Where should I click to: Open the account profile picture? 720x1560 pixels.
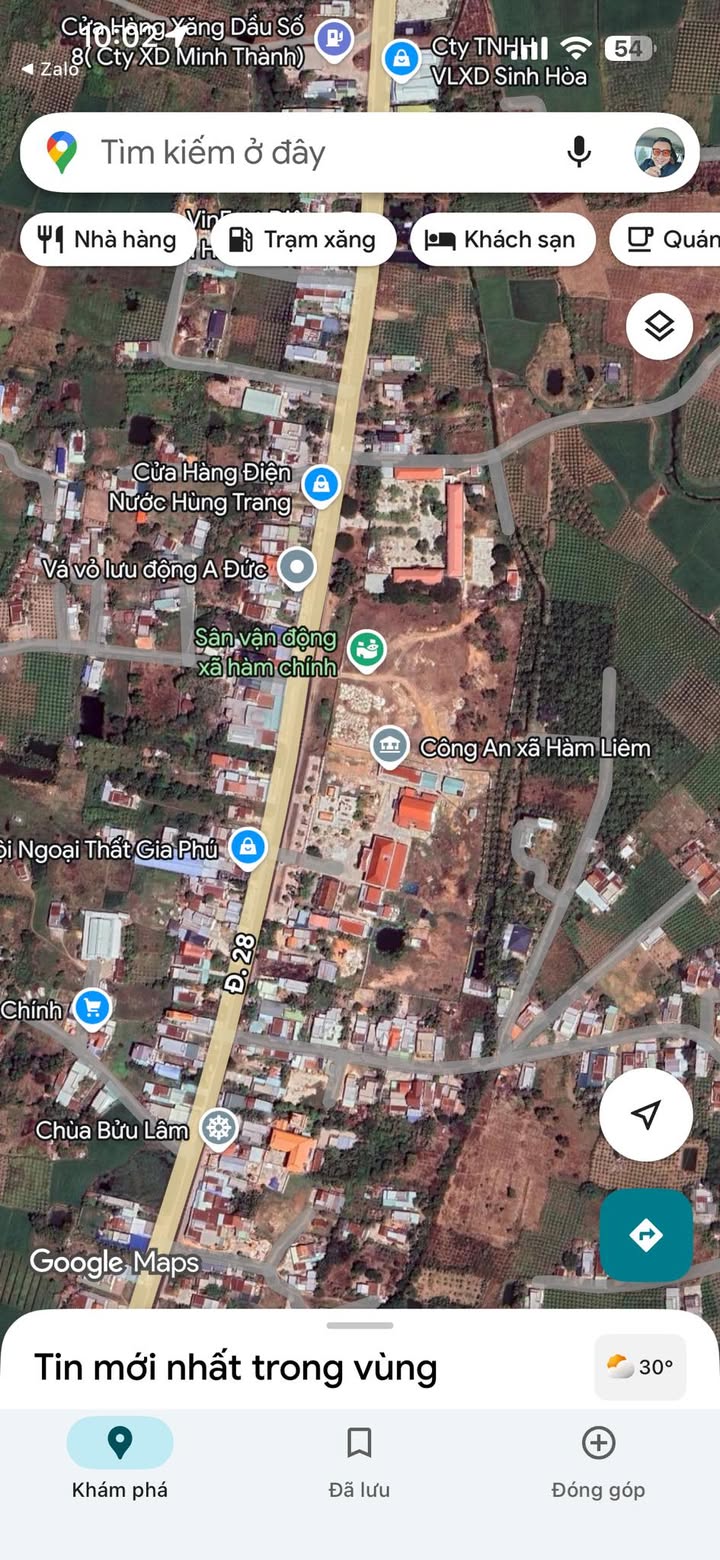(659, 152)
